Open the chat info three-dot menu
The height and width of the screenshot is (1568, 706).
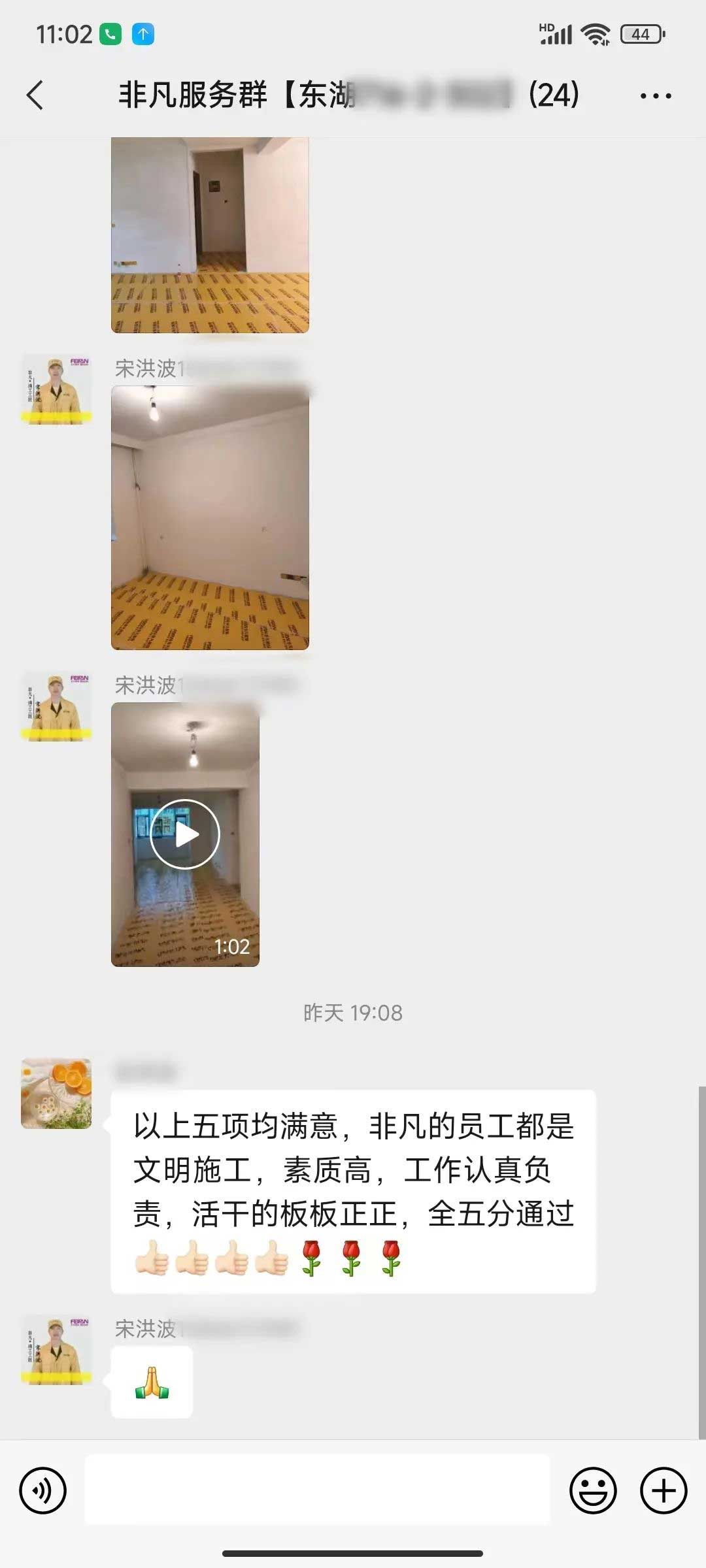tap(655, 96)
